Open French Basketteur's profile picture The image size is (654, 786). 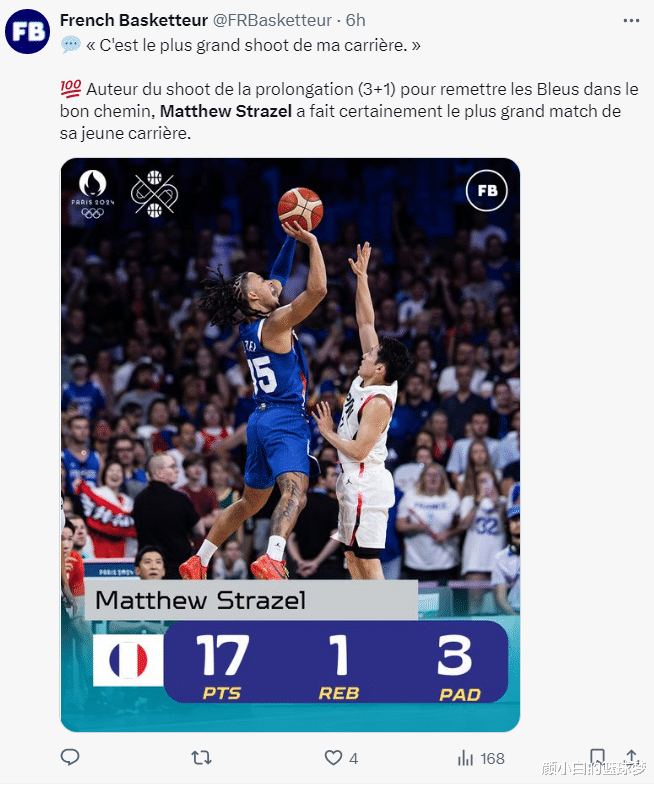(x=28, y=31)
